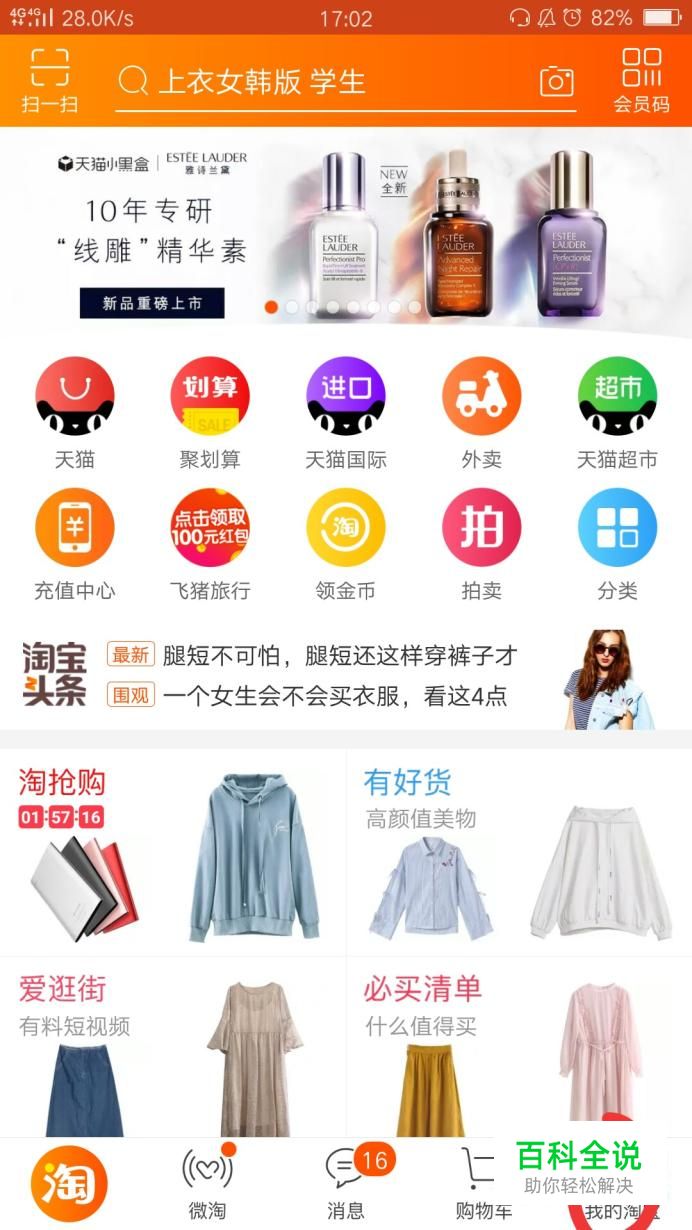Viewport: 692px width, 1230px height.
Task: Open camera image search
Action: 556,82
